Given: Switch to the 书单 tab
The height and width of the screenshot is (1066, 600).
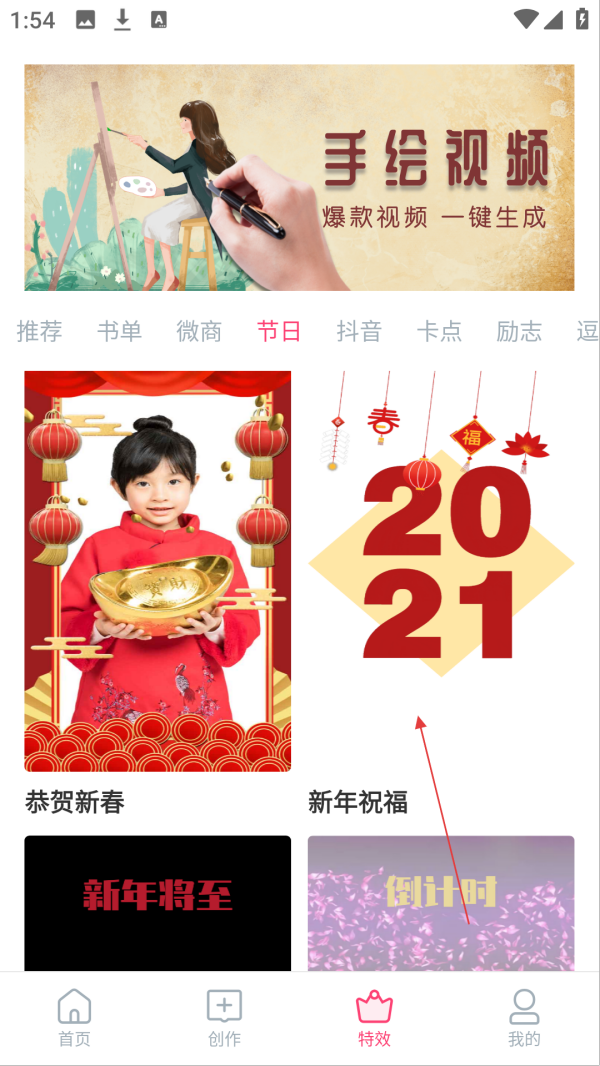Looking at the screenshot, I should point(119,332).
